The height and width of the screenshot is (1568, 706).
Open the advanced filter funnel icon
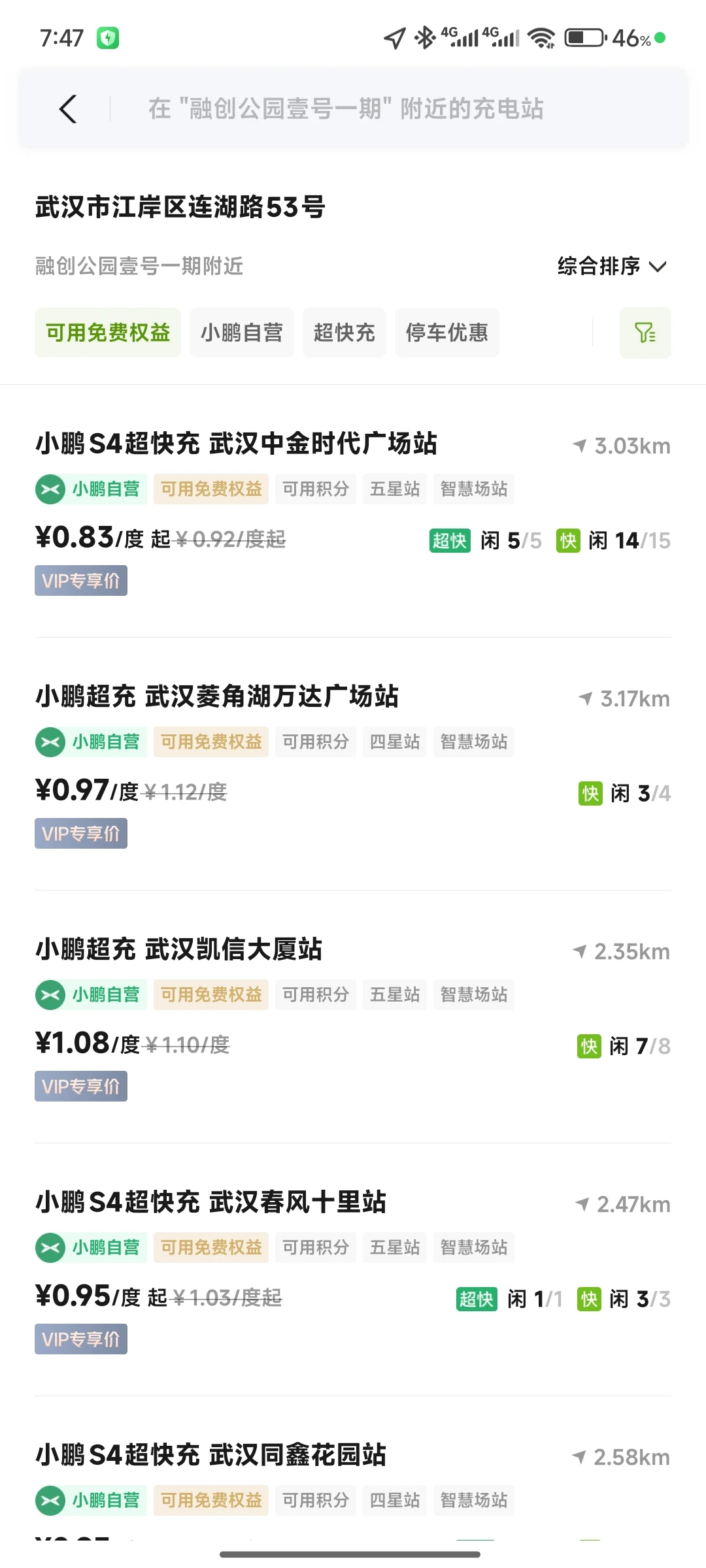pyautogui.click(x=645, y=333)
